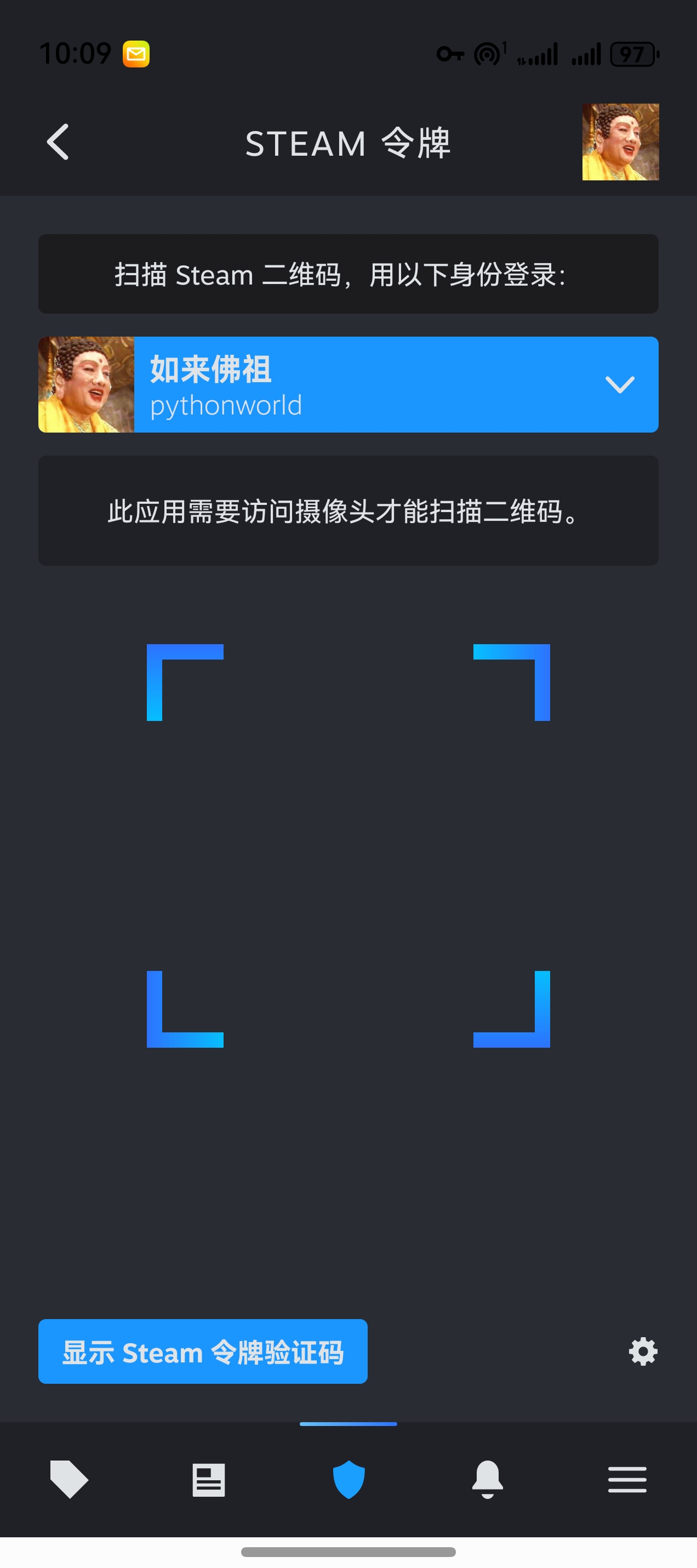Tap the blue page indicator line

pos(348,1424)
